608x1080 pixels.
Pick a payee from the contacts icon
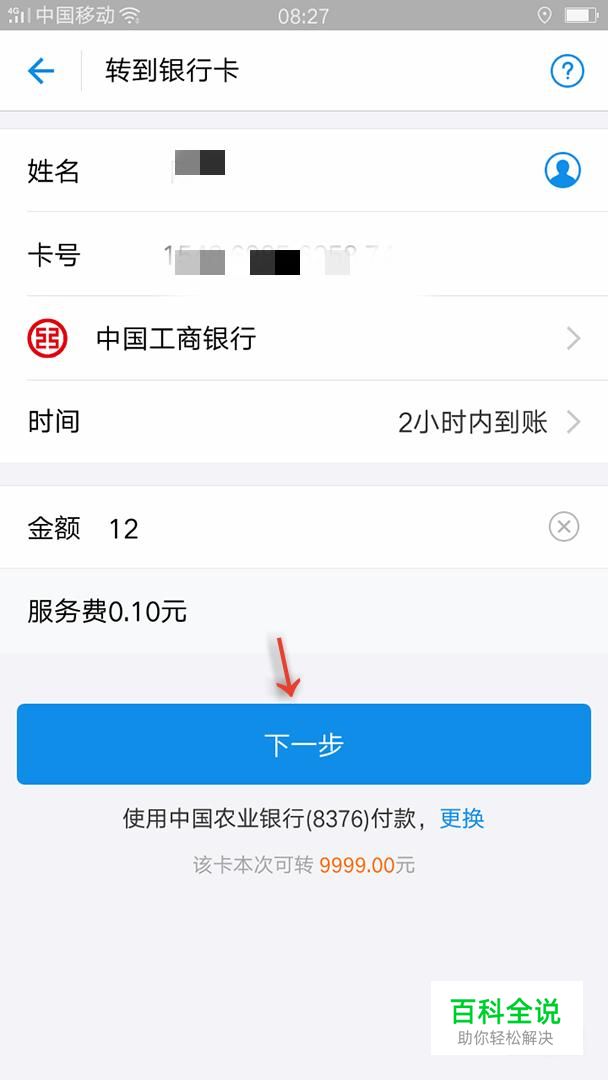[562, 170]
